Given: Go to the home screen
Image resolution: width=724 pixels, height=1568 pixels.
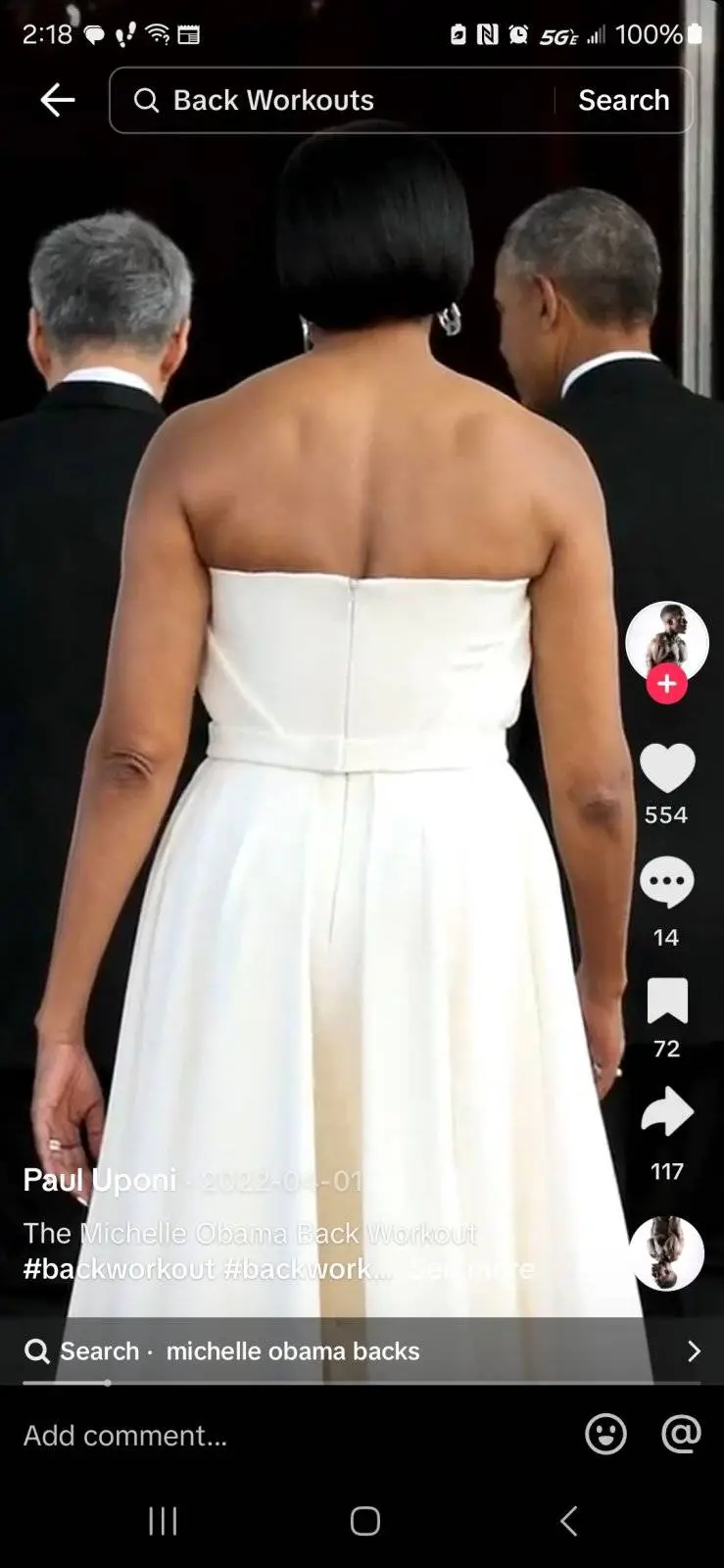Looking at the screenshot, I should [364, 1521].
